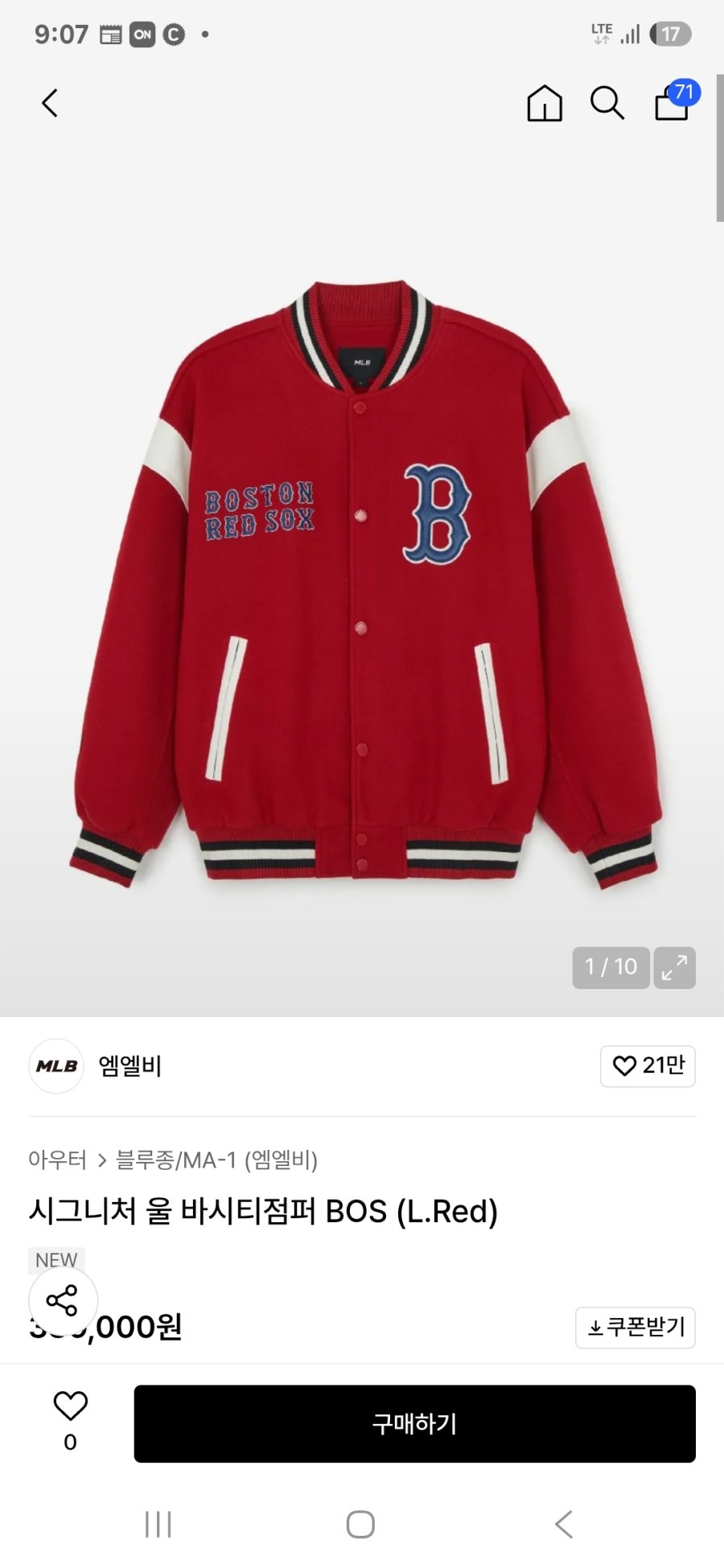Viewport: 724px width, 1568px height.
Task: Open the 아우터 category breadcrumb
Action: click(57, 1160)
